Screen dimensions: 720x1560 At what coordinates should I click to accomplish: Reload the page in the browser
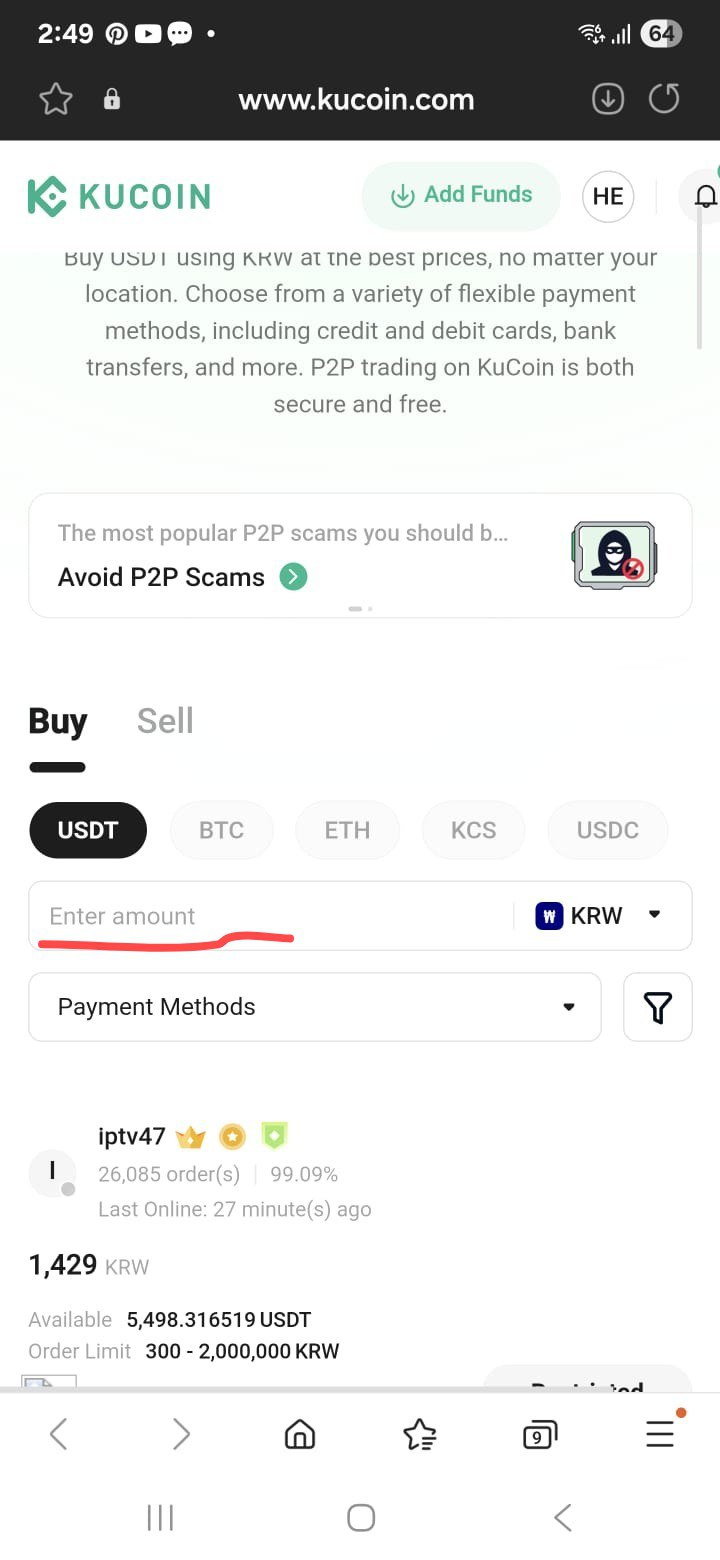664,99
